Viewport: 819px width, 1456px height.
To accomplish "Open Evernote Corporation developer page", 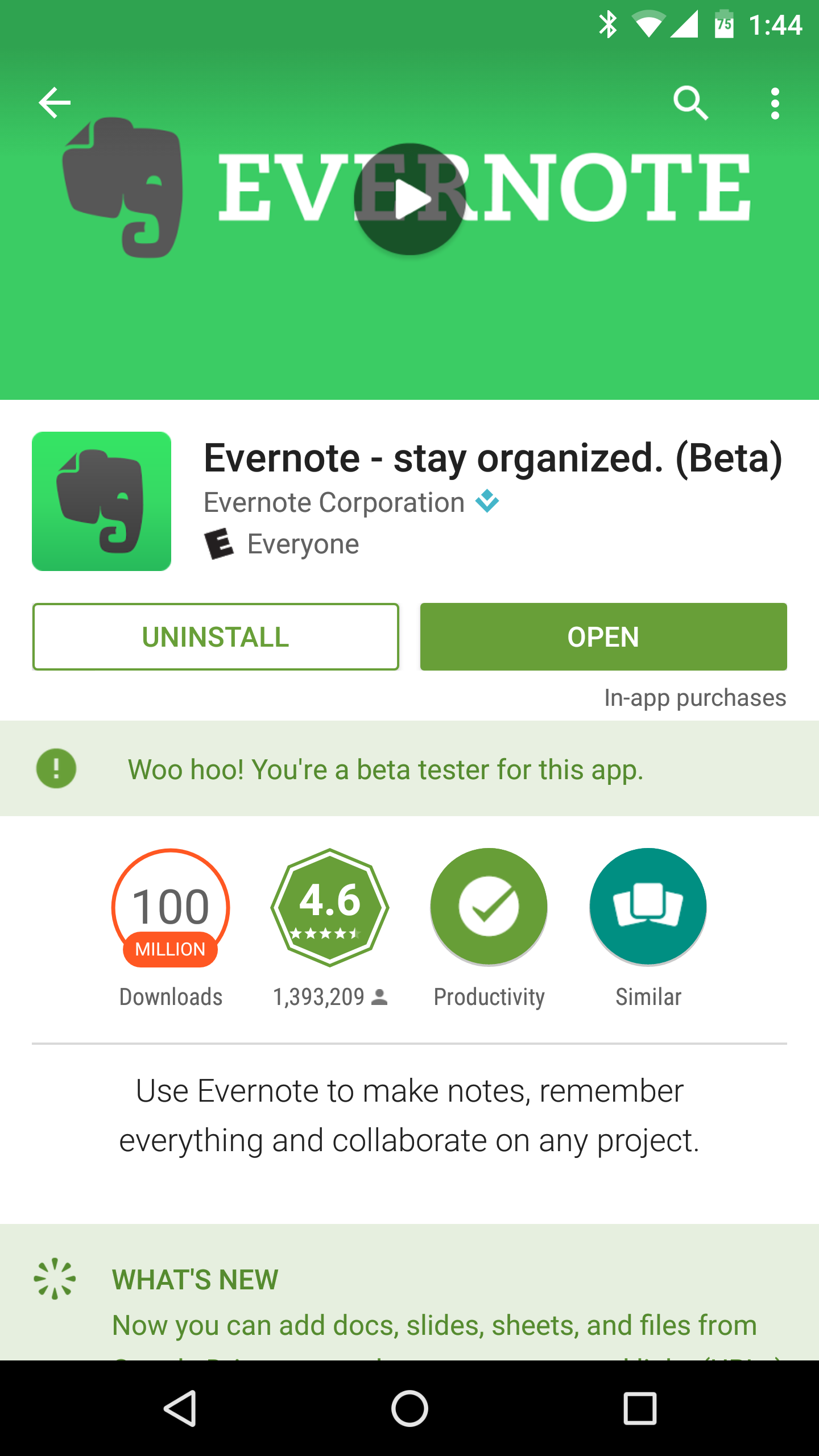I will 334,503.
